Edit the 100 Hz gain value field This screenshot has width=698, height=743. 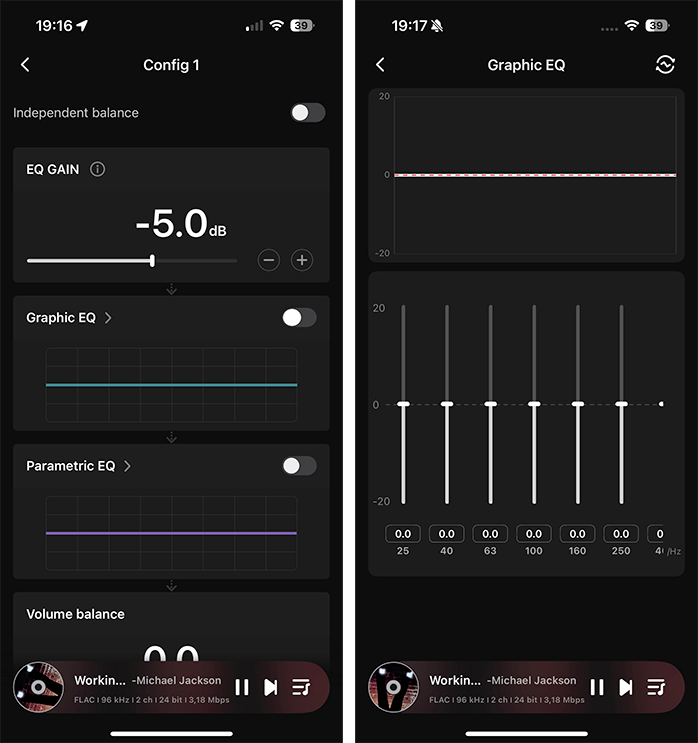pos(534,534)
